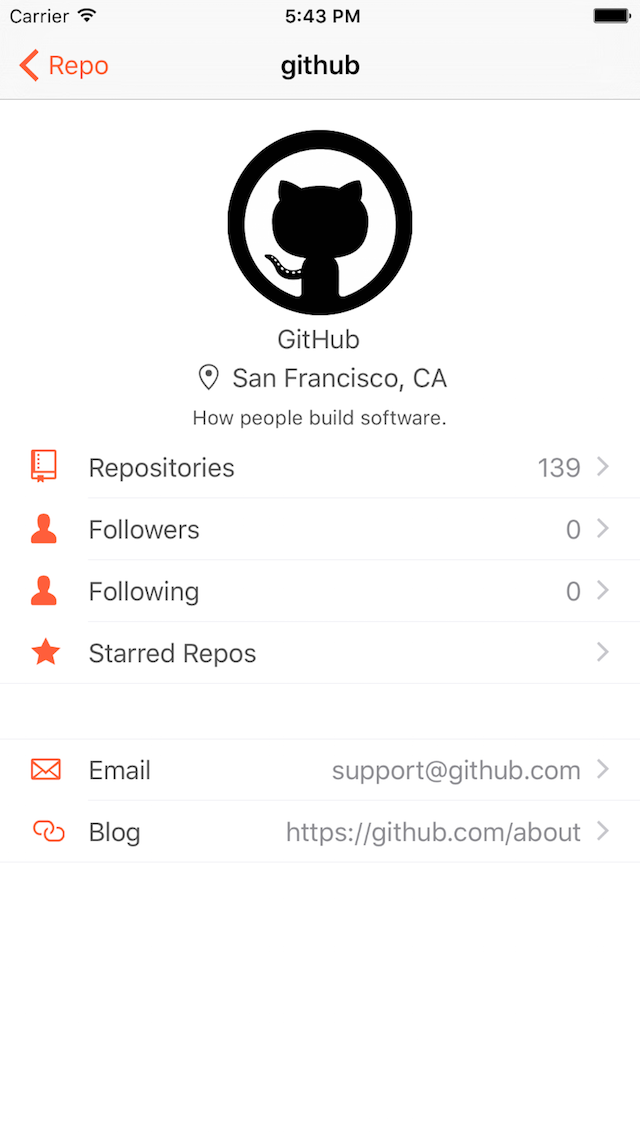
Task: Go back to Repo
Action: 64,66
